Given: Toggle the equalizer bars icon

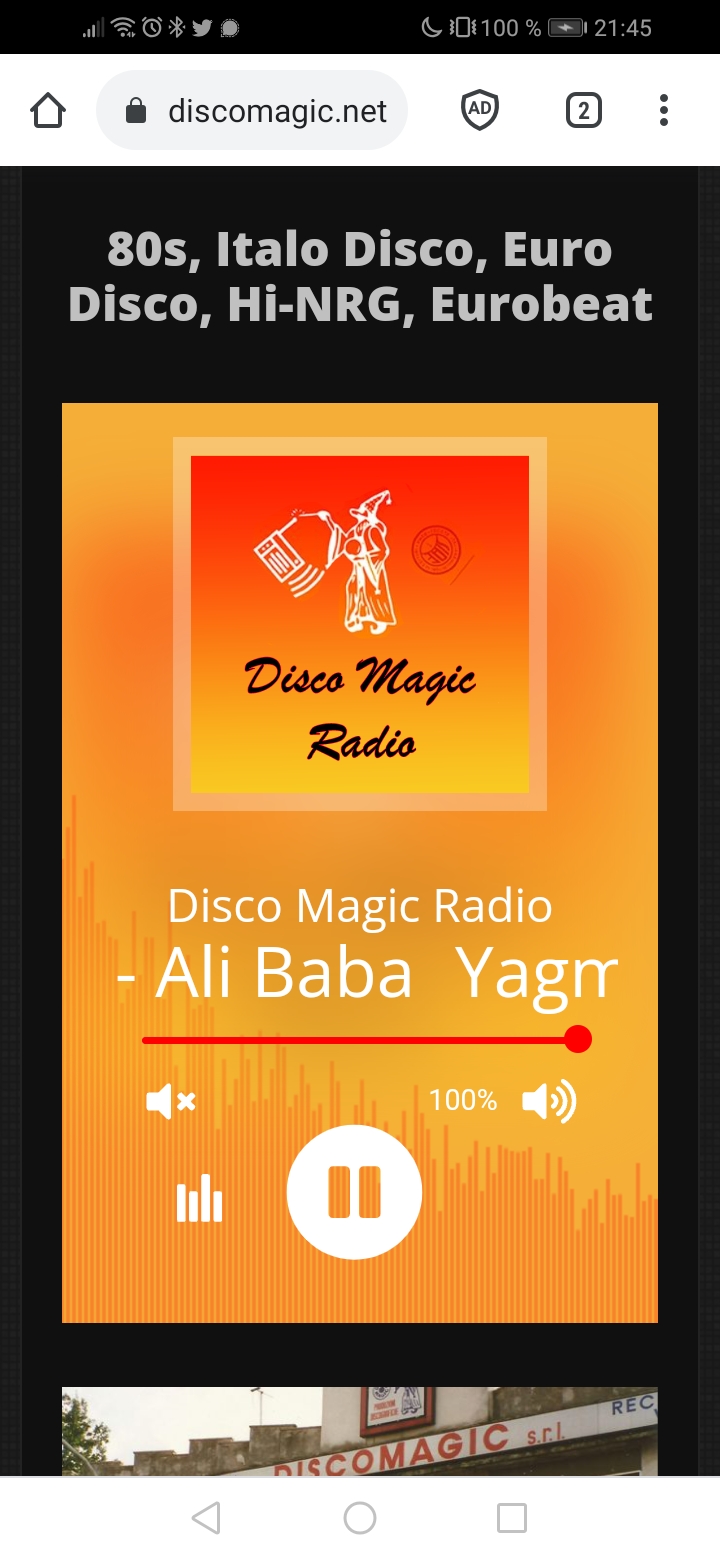Looking at the screenshot, I should click(x=199, y=1197).
